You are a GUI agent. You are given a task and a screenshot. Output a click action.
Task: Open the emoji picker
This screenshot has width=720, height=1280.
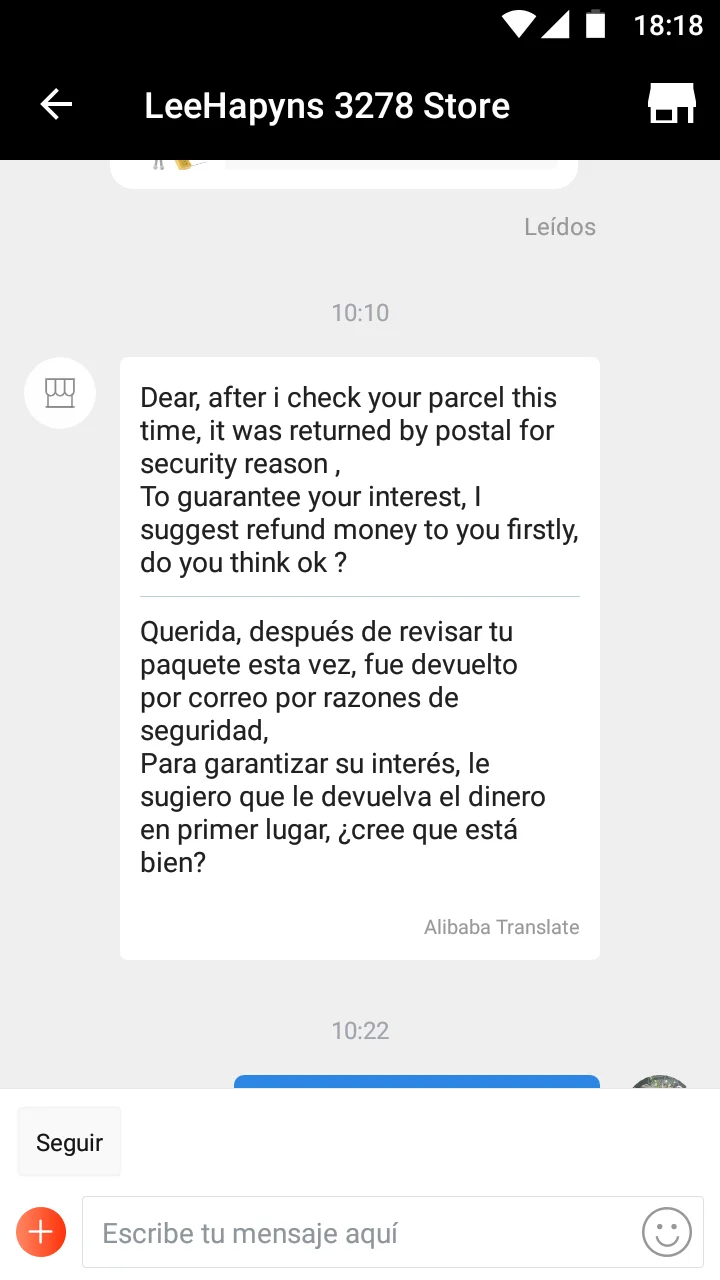pos(666,1232)
